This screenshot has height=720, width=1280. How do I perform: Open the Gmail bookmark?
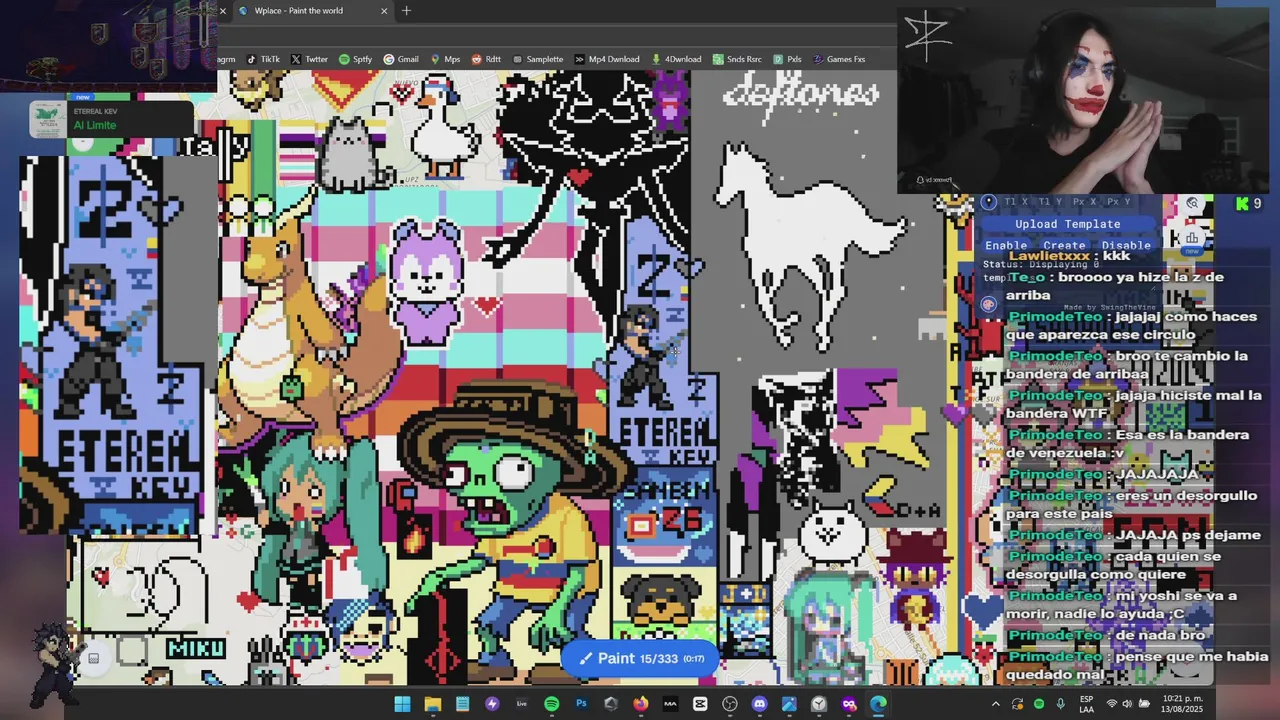401,59
